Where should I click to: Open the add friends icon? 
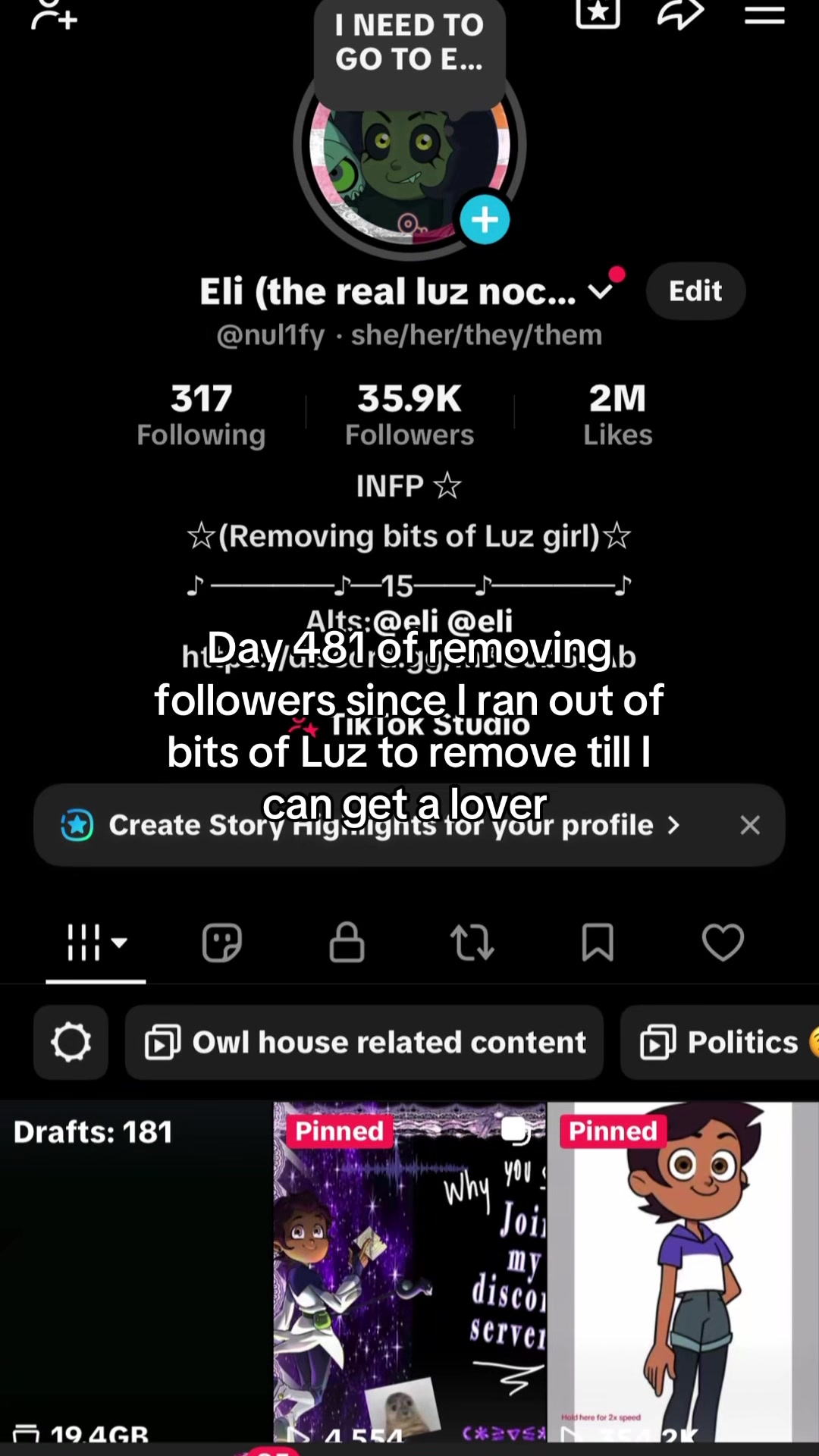[x=53, y=15]
